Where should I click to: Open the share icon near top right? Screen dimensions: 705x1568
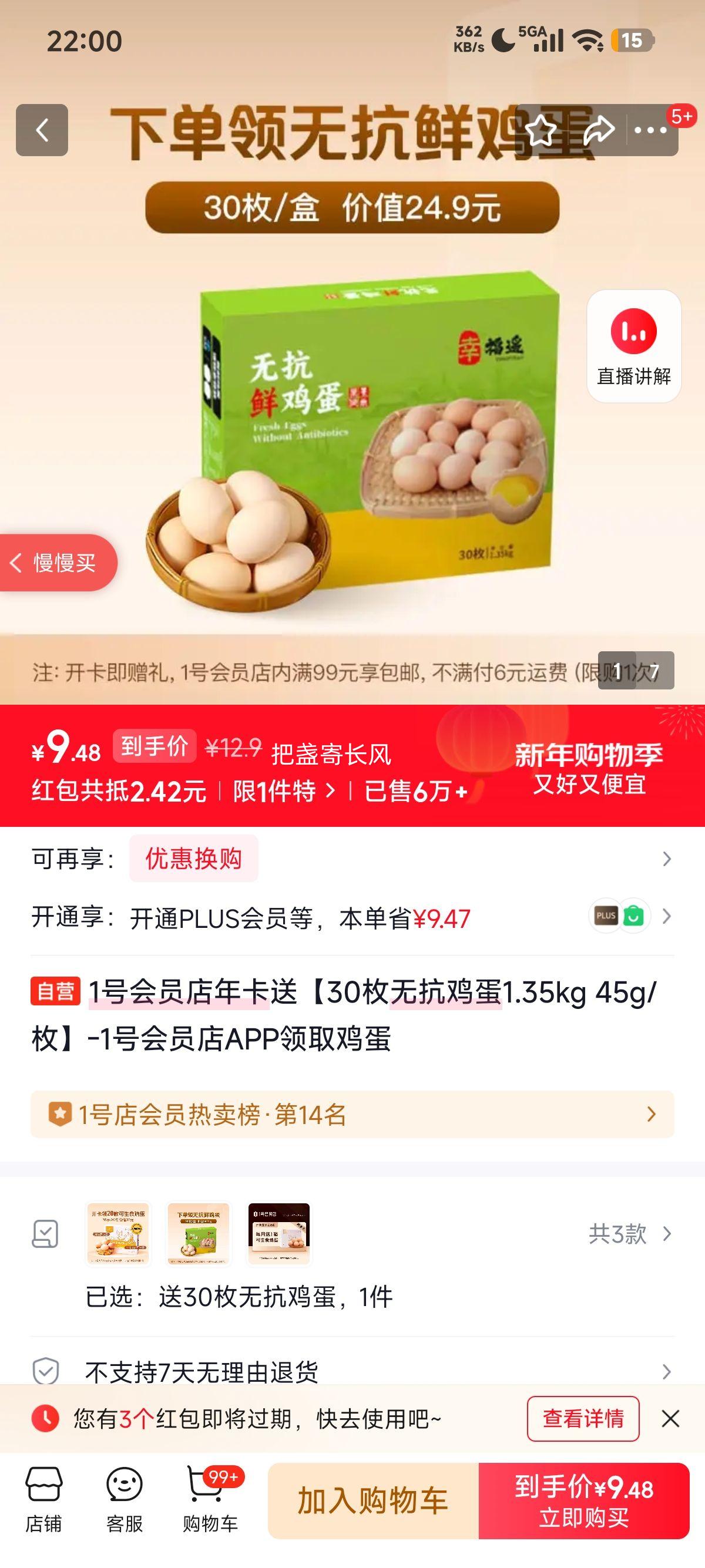tap(602, 129)
